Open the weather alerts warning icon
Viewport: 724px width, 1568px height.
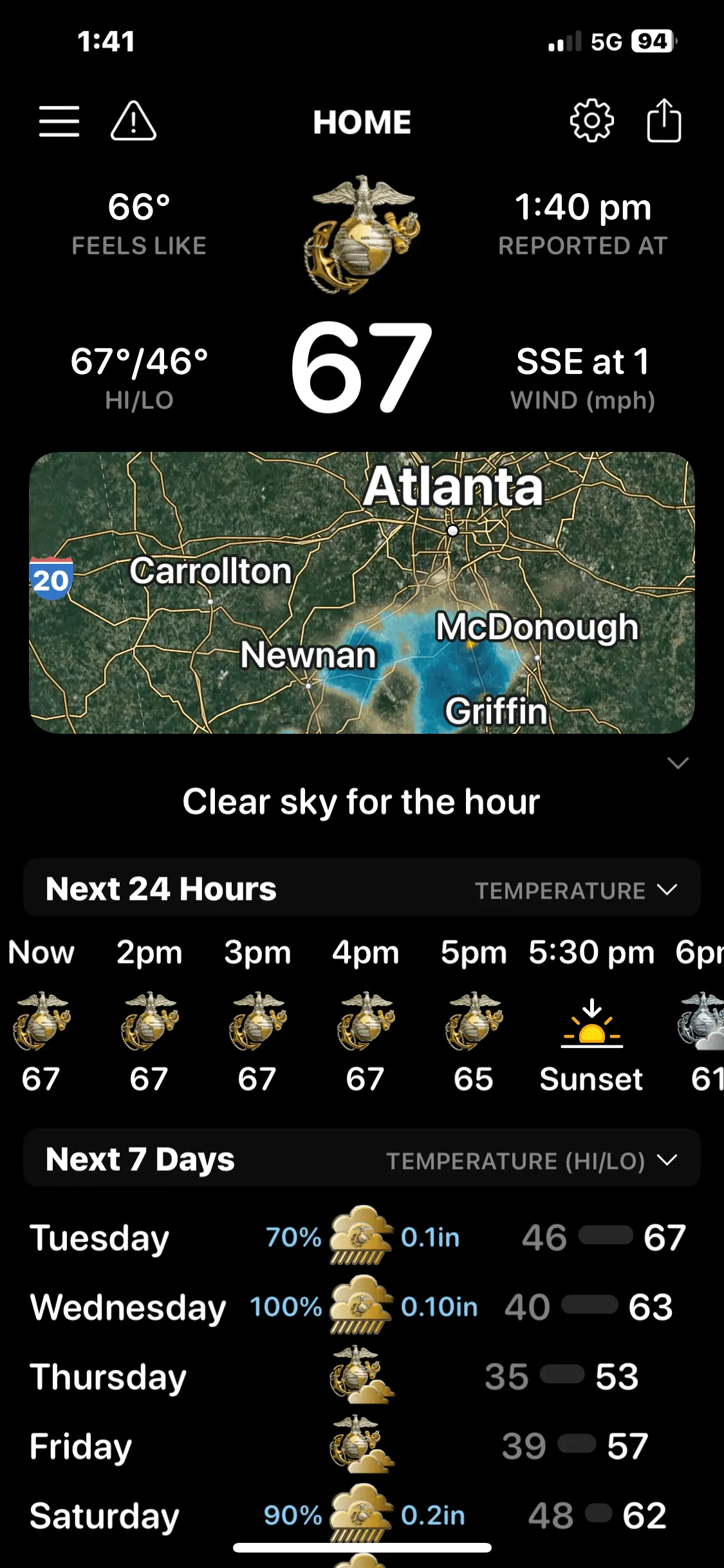133,121
